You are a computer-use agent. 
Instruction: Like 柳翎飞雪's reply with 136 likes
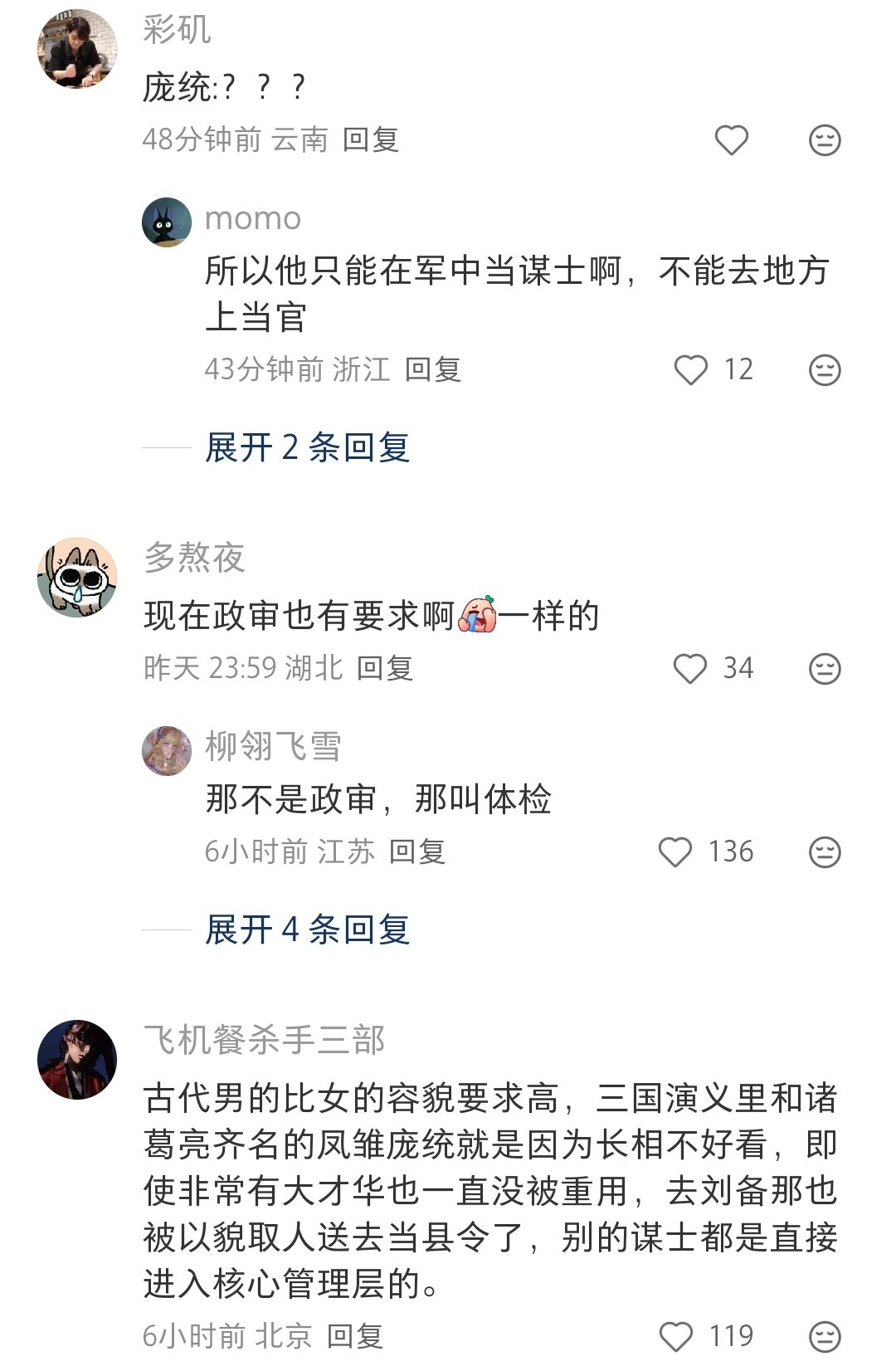point(675,852)
